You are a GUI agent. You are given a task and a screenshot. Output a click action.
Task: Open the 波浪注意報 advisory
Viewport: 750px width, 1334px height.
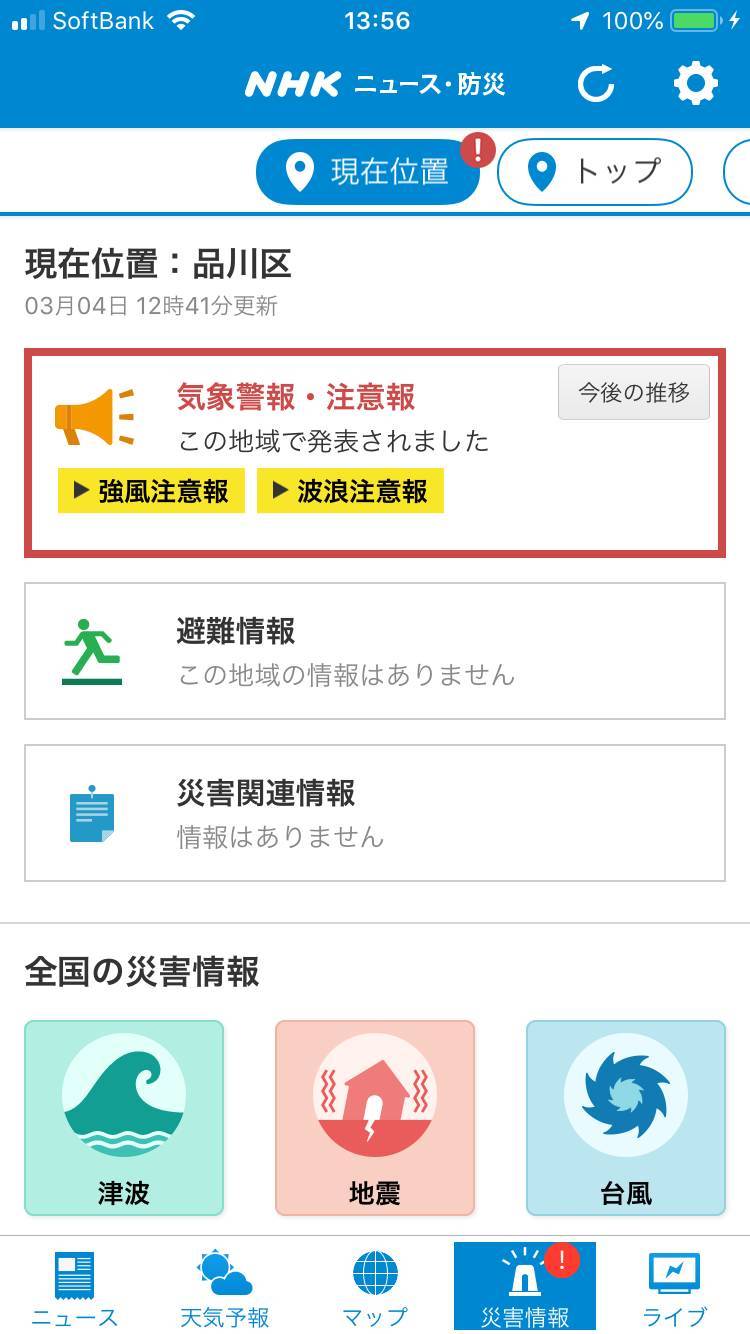point(350,491)
